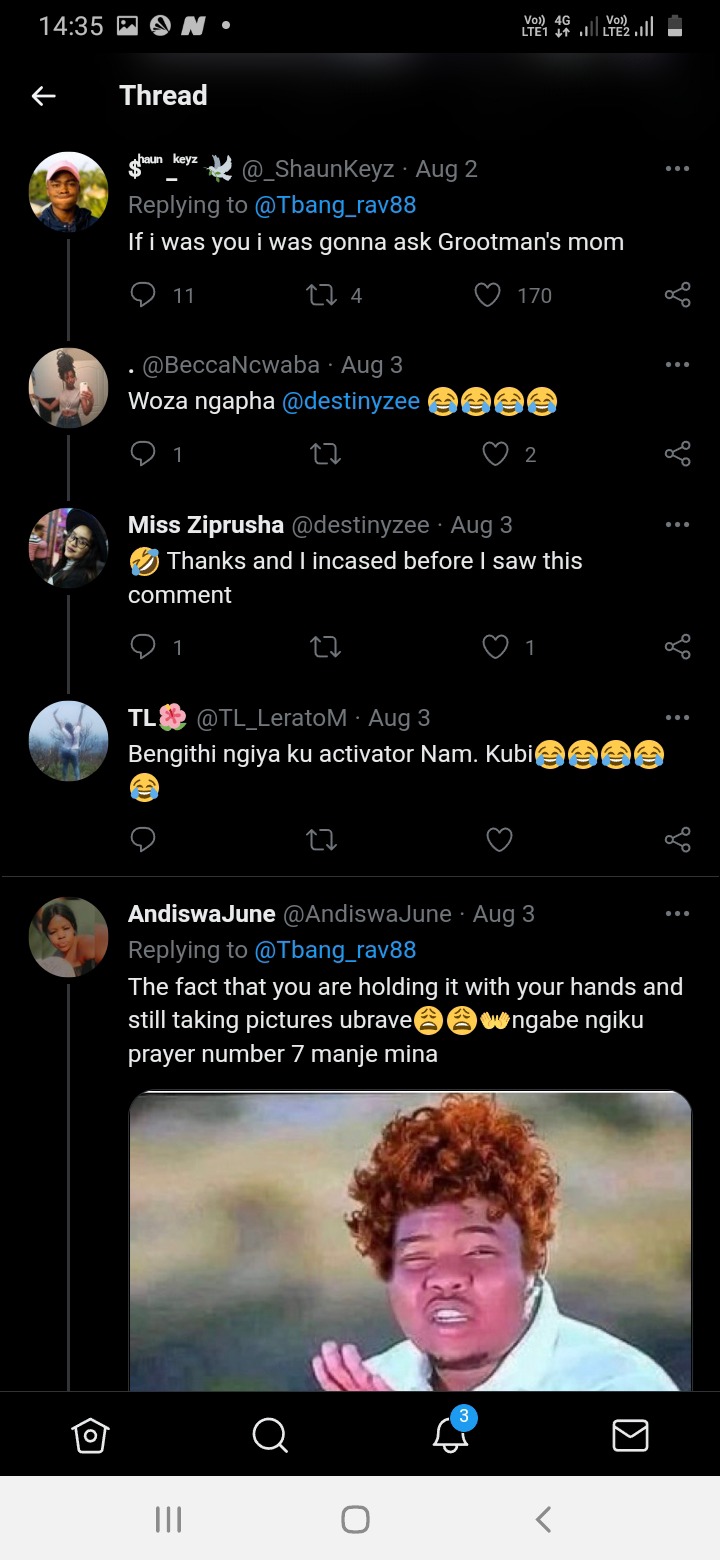
Task: Share Miss Ziprusha's tweet
Action: coord(677,647)
